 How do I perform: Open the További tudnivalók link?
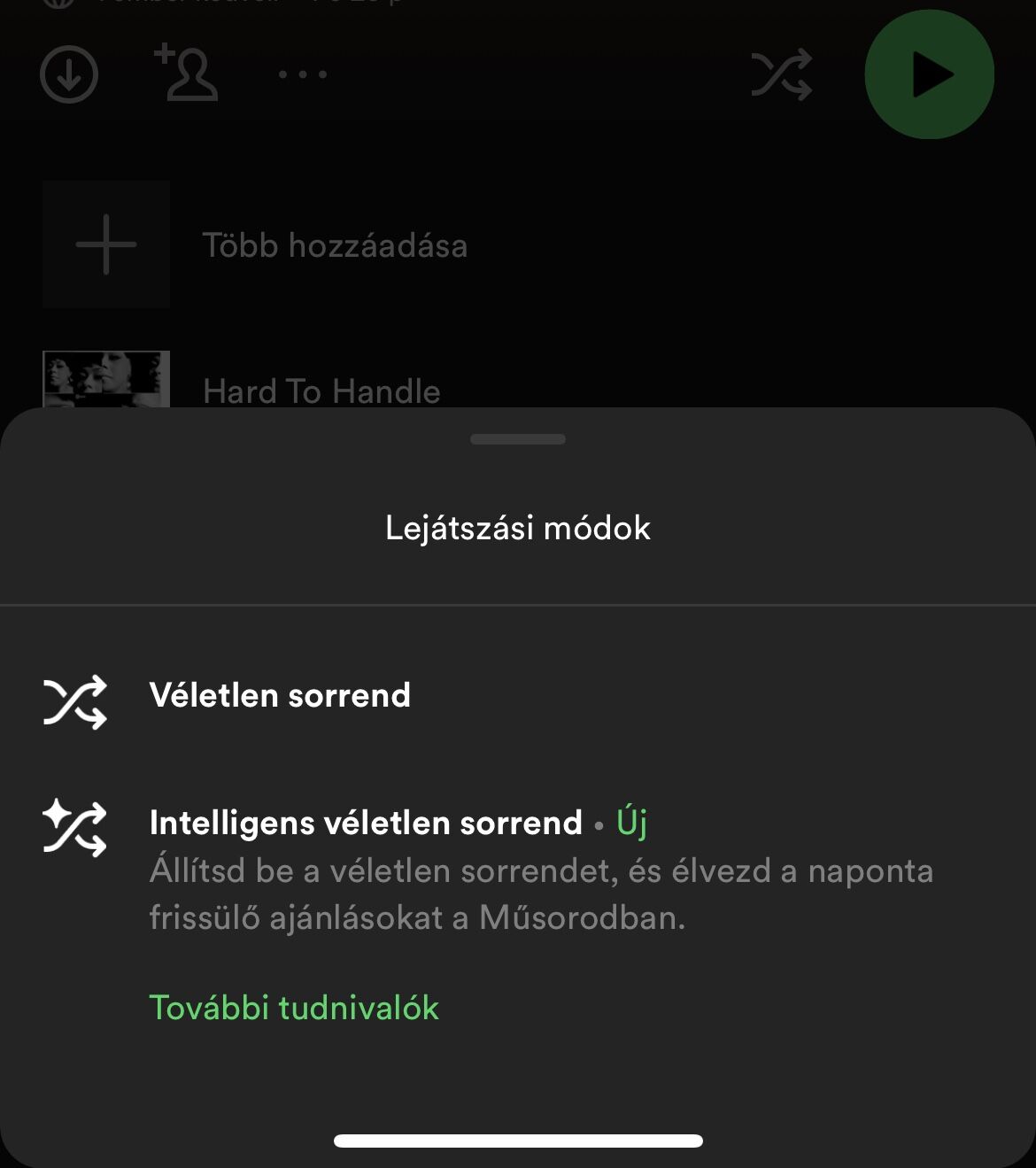tap(294, 1009)
